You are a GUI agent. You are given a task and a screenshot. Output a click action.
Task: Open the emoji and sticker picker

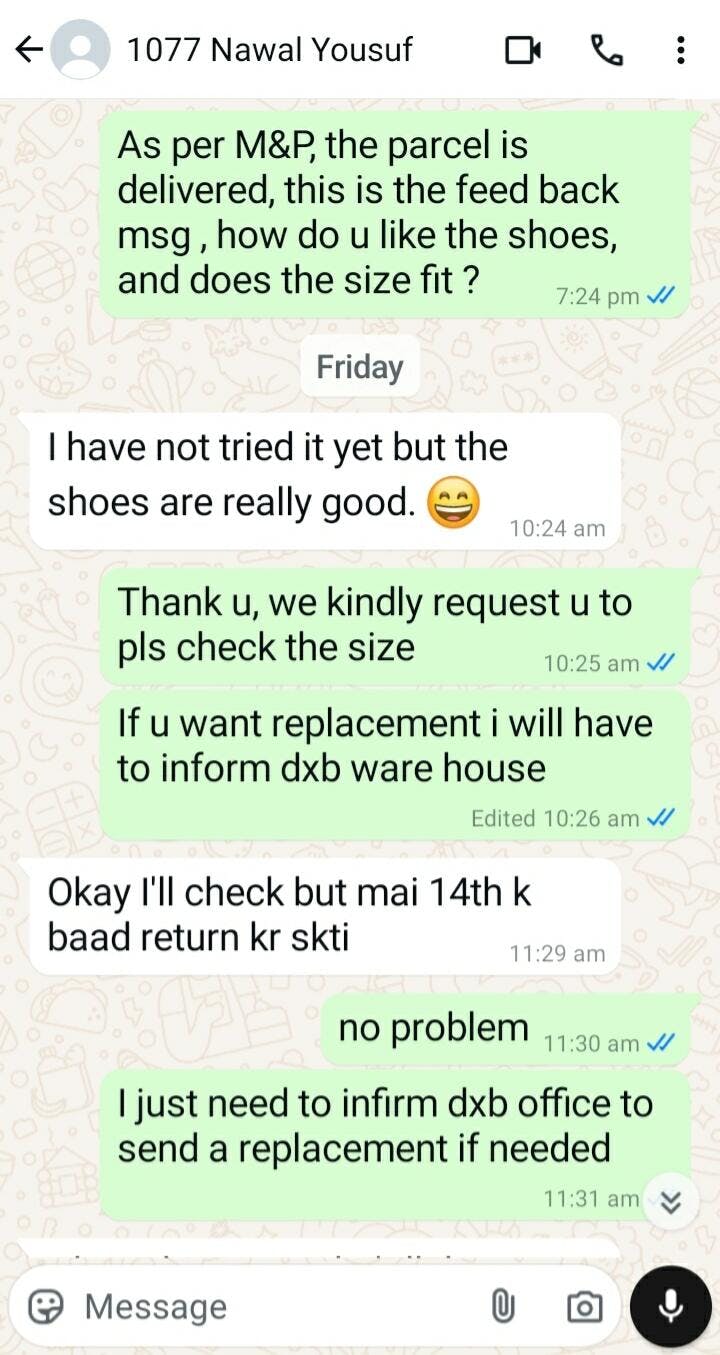click(47, 1306)
